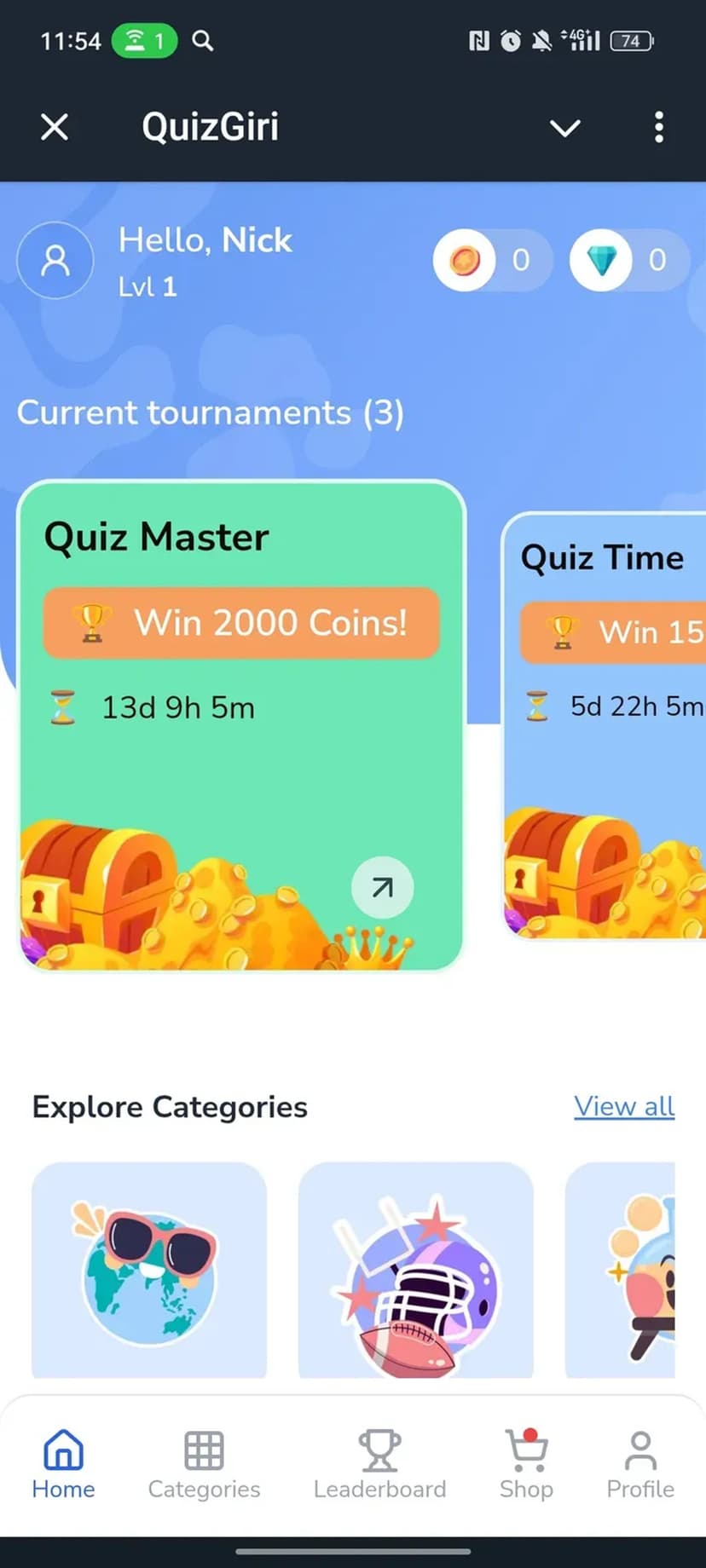View all categories

click(x=623, y=1106)
